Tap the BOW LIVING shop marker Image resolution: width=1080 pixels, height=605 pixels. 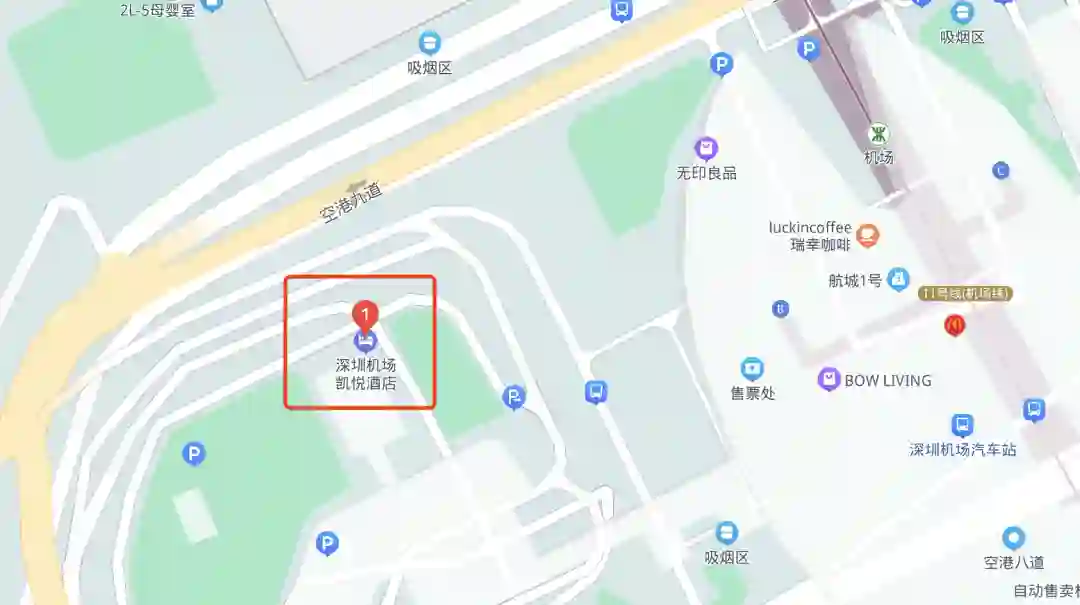coord(828,380)
